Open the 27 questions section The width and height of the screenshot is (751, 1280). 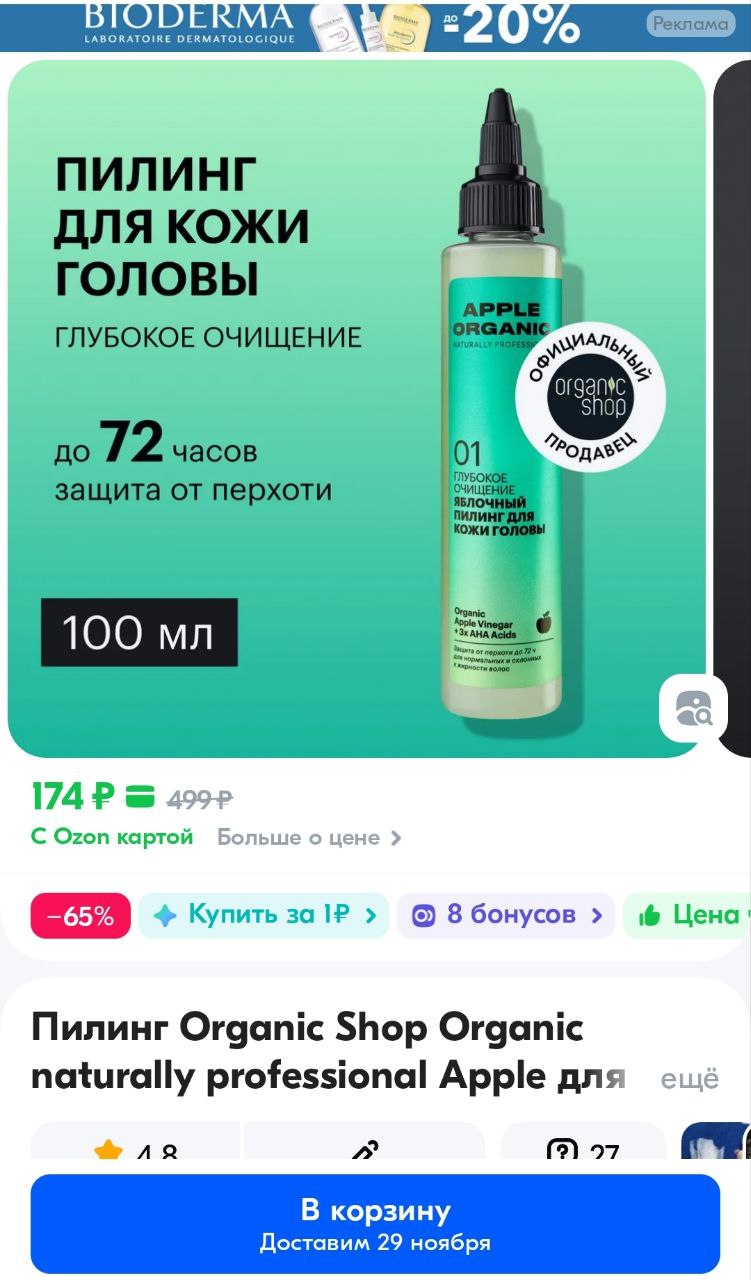click(583, 1142)
